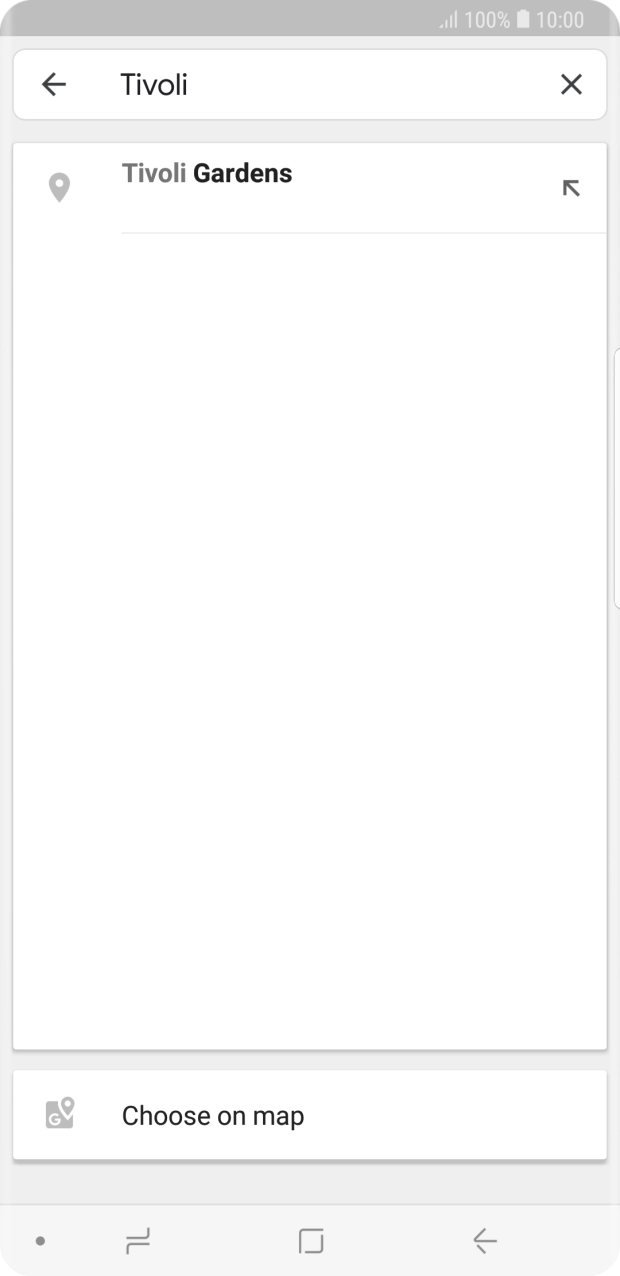Clear the Tivoli search text
This screenshot has width=620, height=1276.
[571, 85]
